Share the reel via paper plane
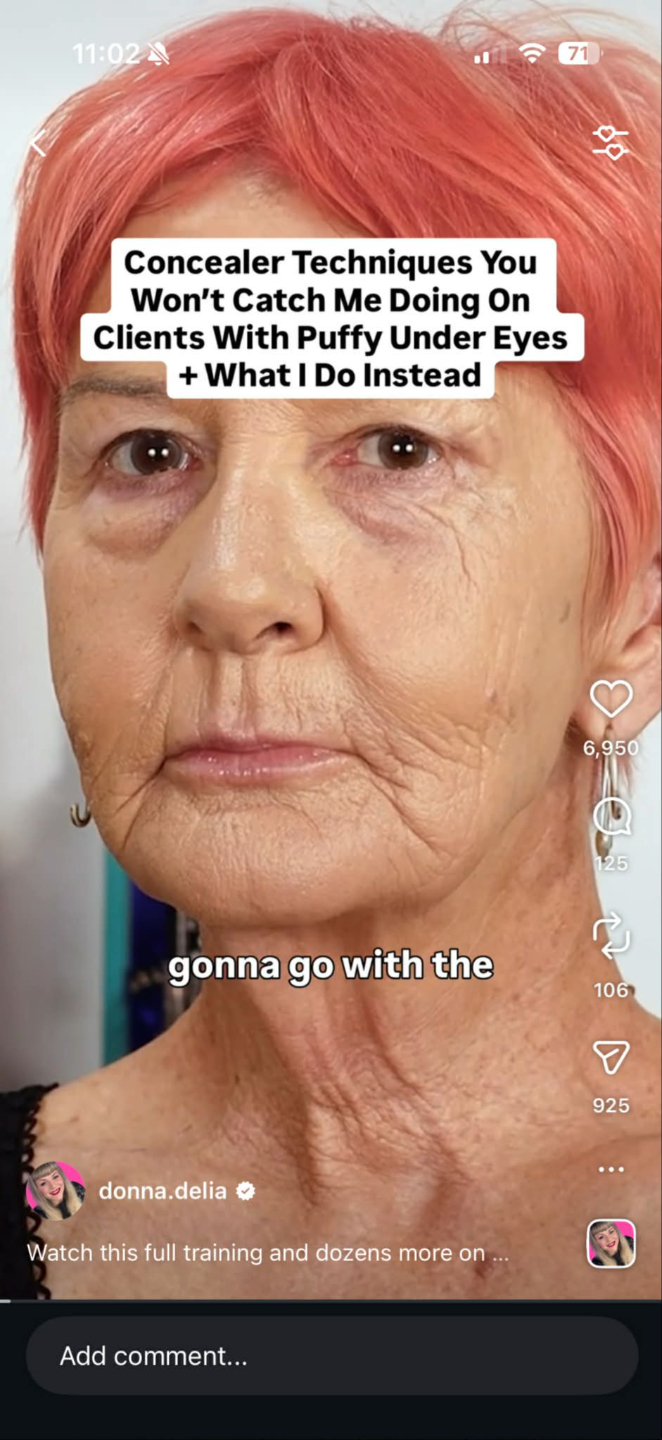Screen dimensions: 662x1440 [x=611, y=1057]
